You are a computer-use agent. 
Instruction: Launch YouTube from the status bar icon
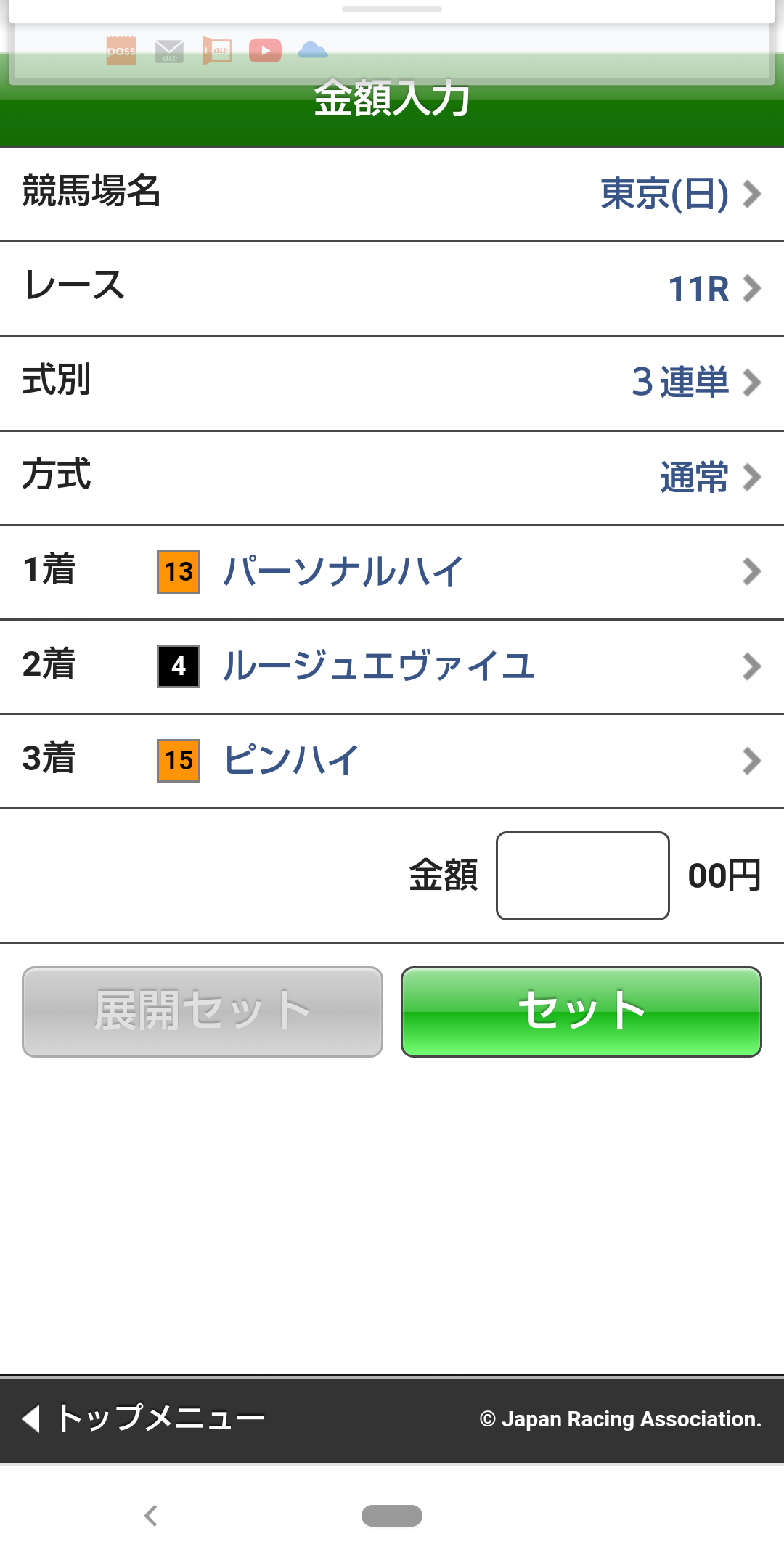266,50
